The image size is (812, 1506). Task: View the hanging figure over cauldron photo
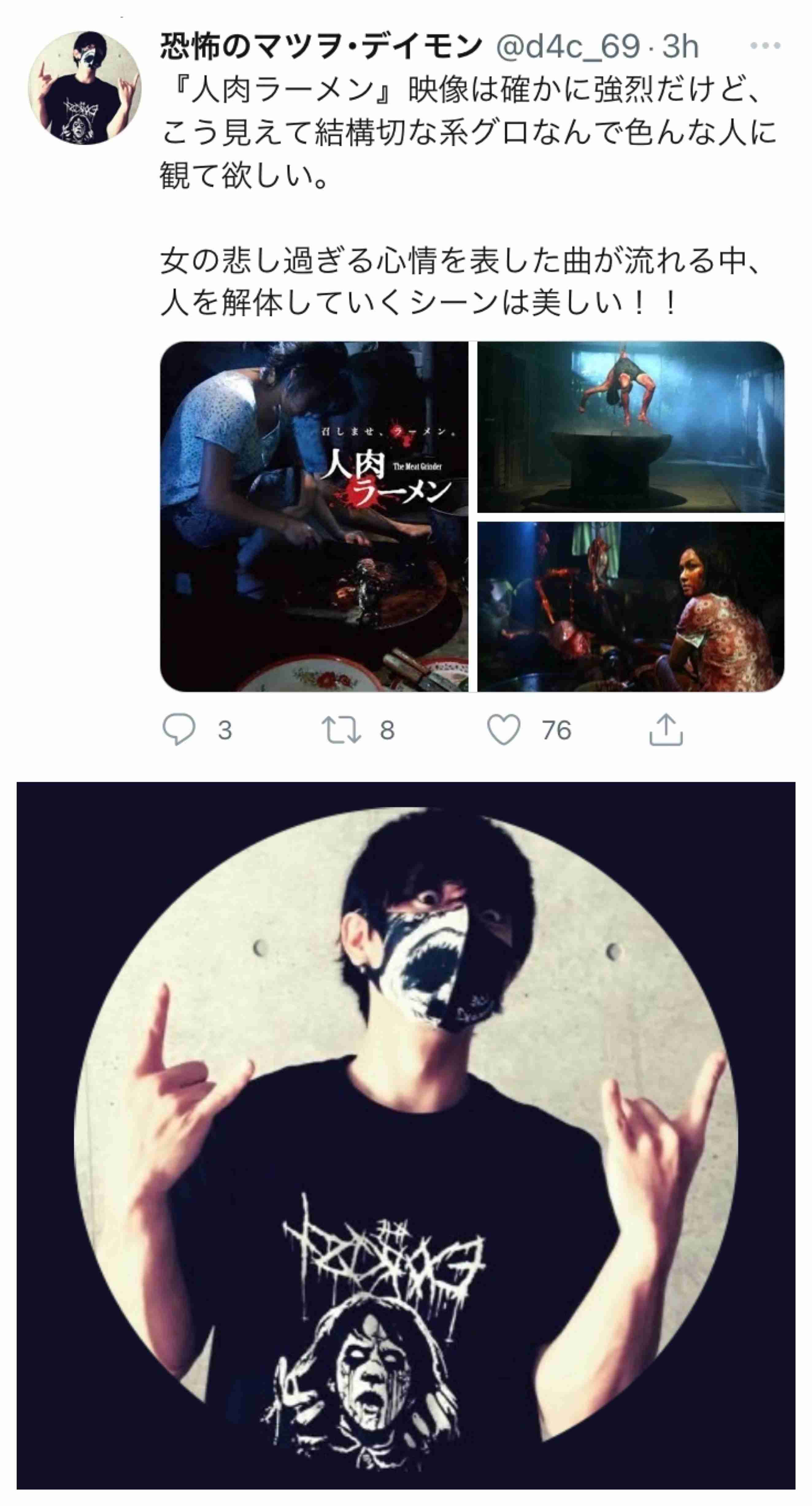631,427
